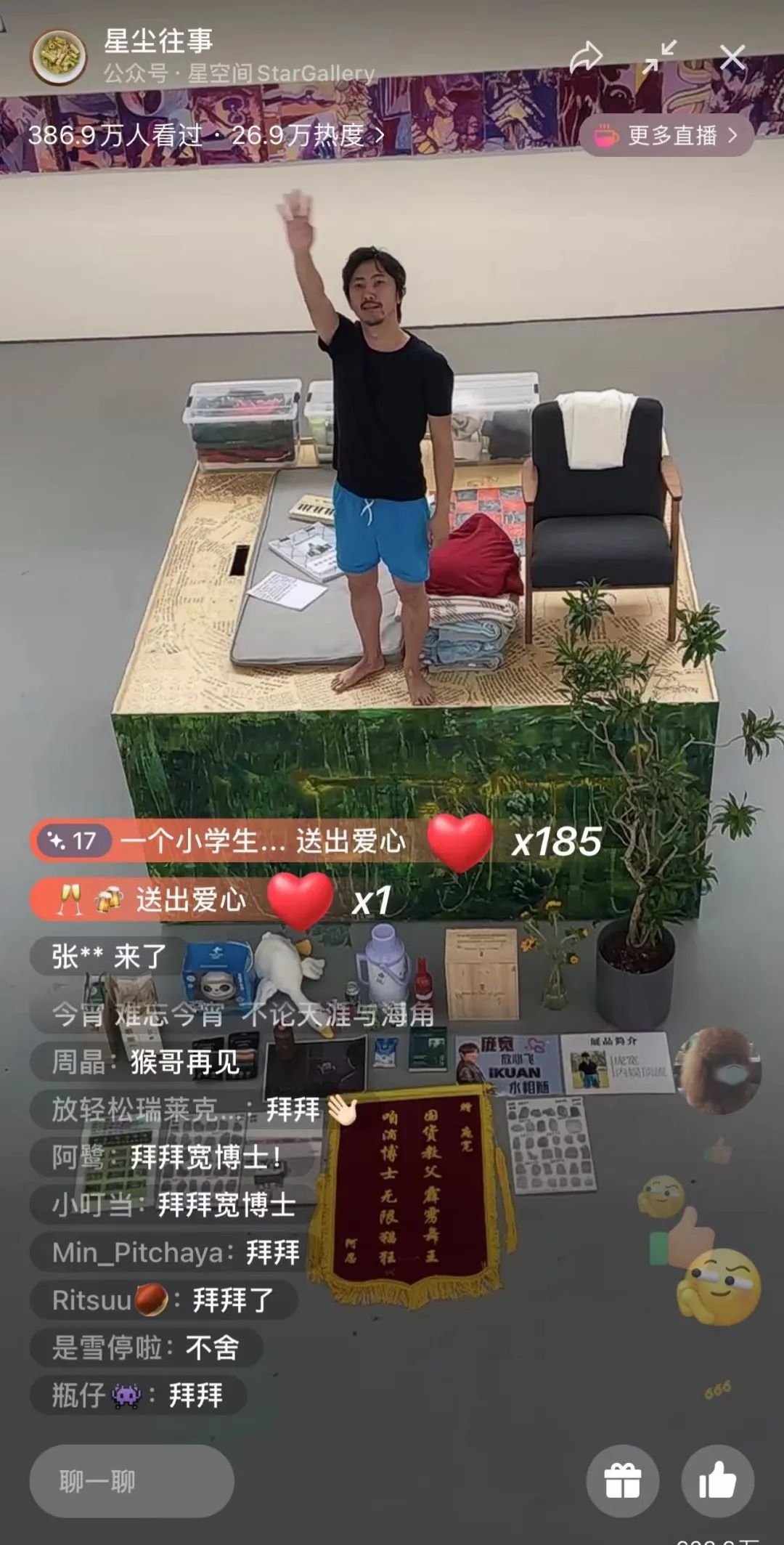Open the 星尘往事 channel avatar
The image size is (784, 1545).
[59, 57]
